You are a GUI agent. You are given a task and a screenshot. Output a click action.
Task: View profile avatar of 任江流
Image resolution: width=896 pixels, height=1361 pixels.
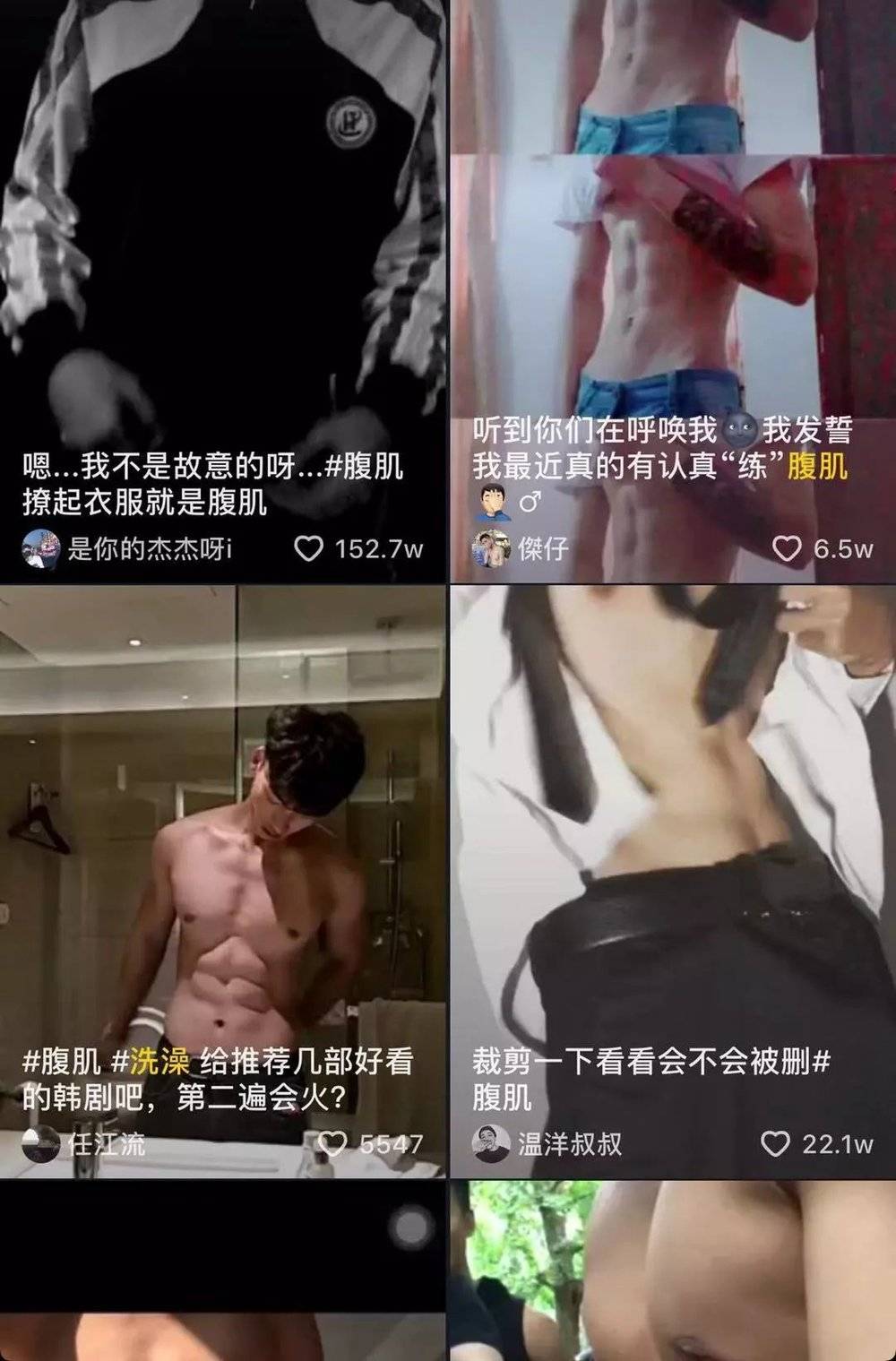40,1144
